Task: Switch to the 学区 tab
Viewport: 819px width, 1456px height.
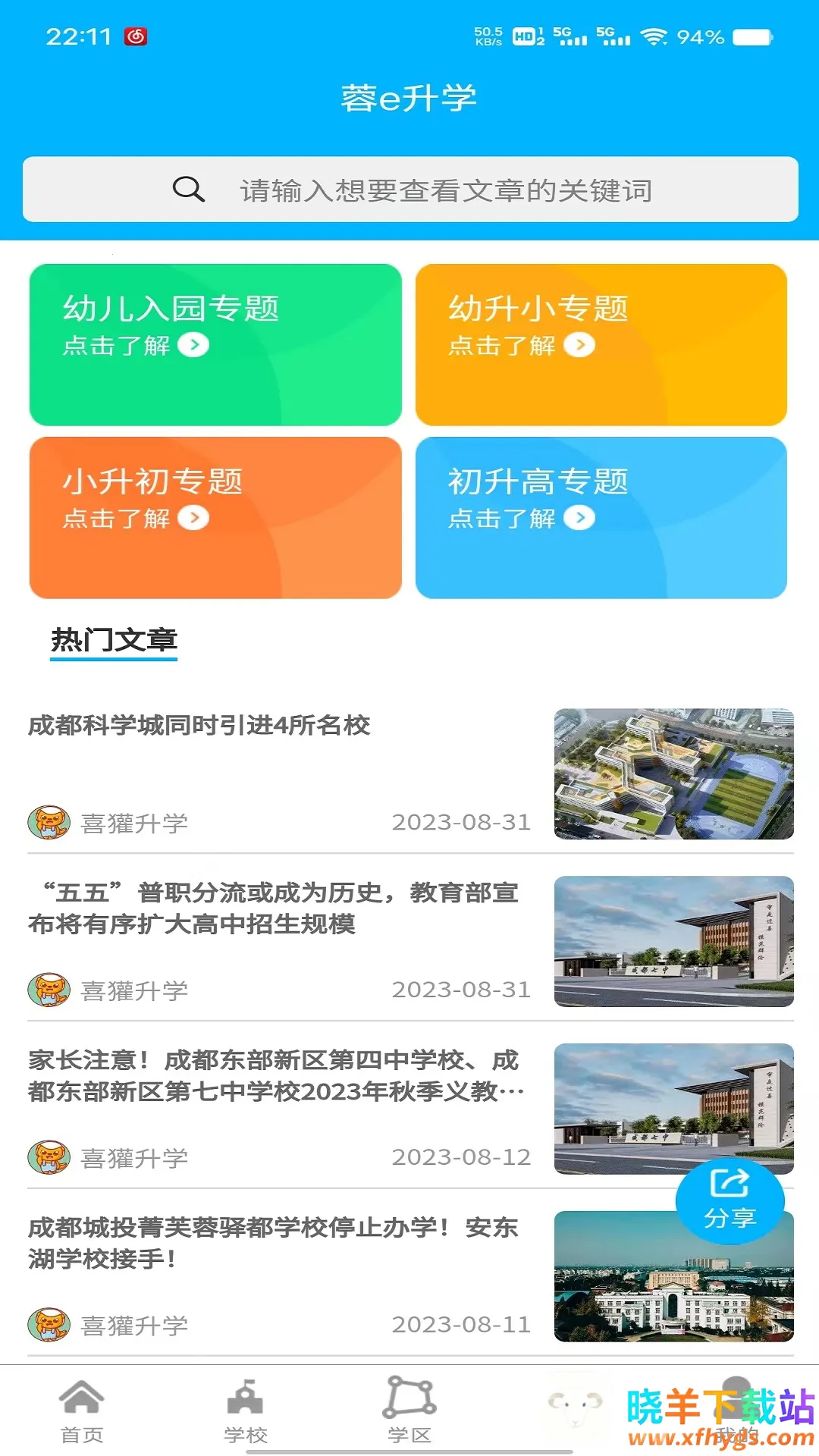Action: (x=409, y=1412)
